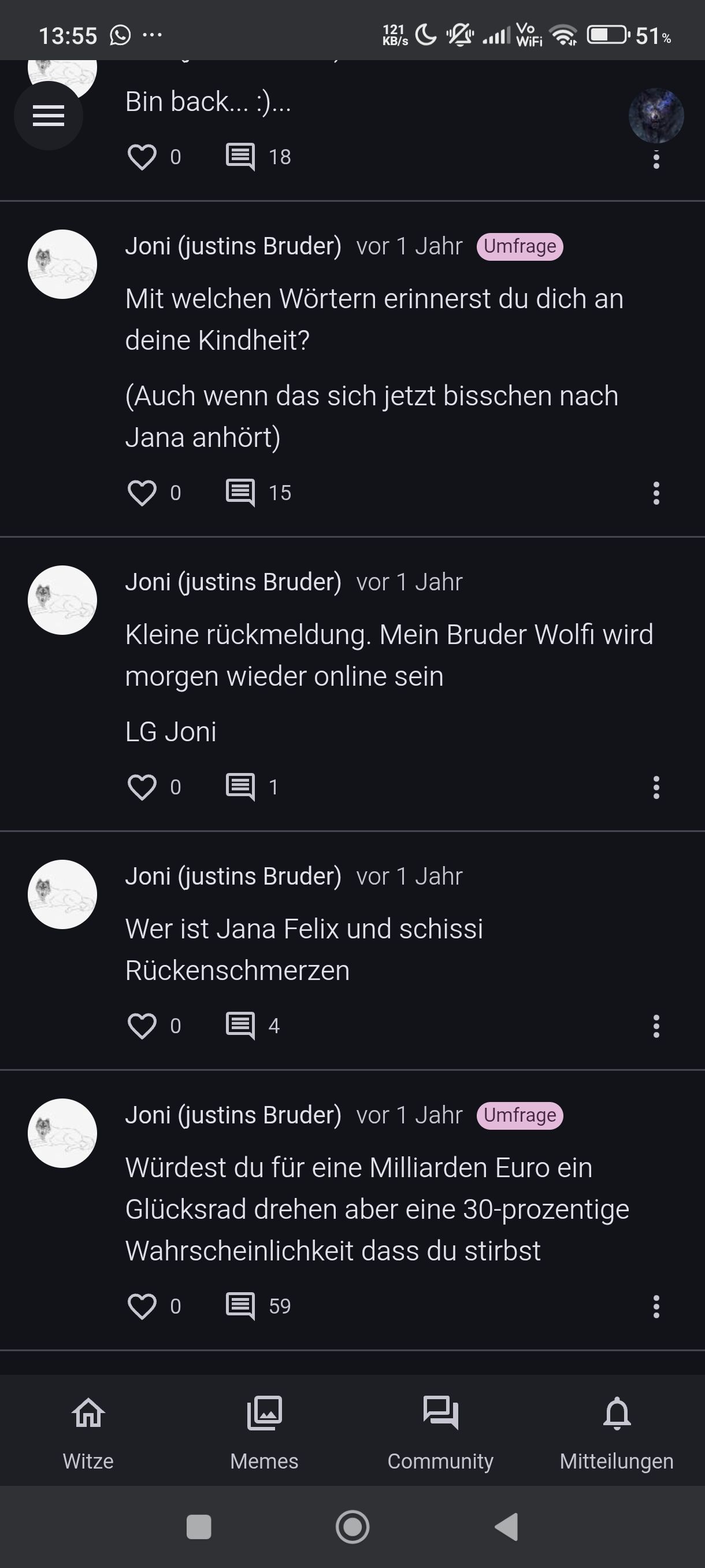Open the 4 comments on 'Wer ist Jana' post
Screen dimensions: 705x1568
[241, 1026]
